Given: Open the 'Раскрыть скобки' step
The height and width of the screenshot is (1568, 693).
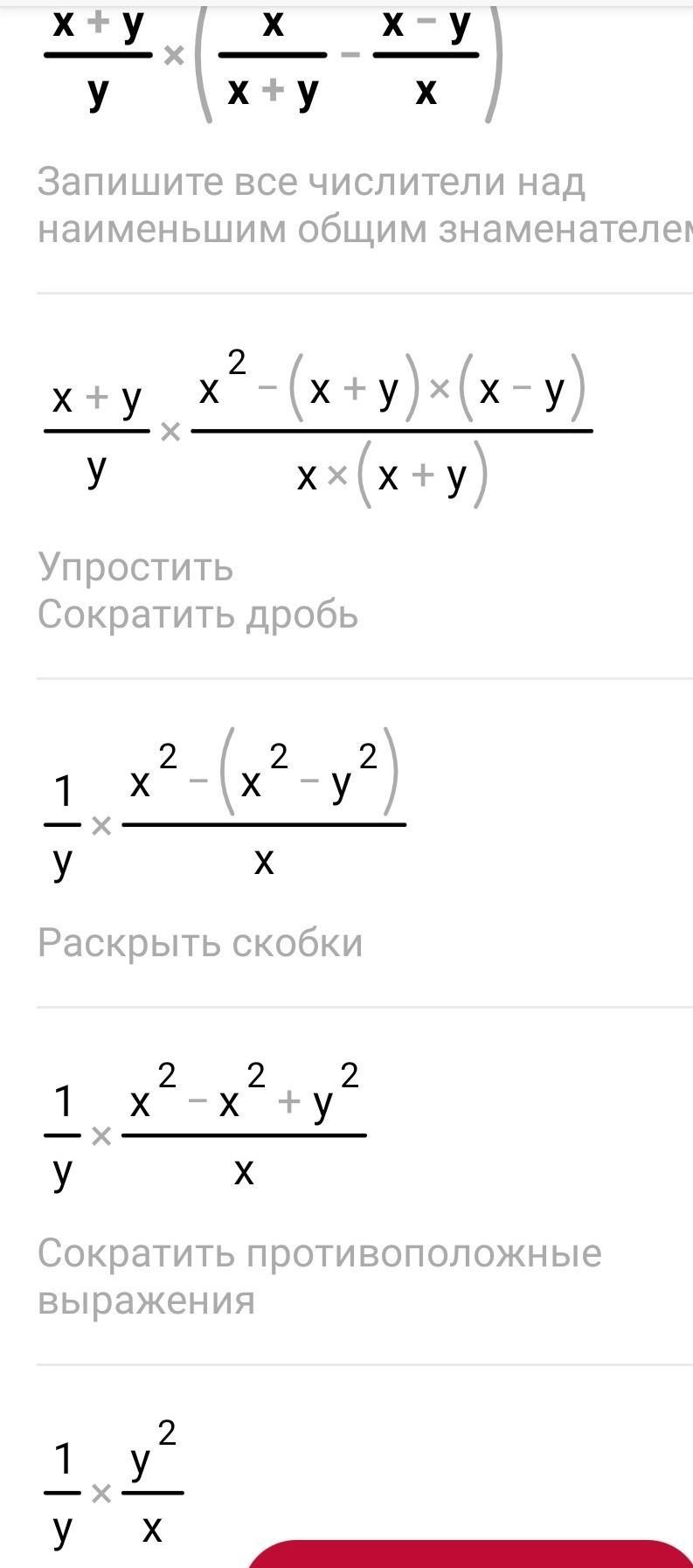Looking at the screenshot, I should pos(200,943).
